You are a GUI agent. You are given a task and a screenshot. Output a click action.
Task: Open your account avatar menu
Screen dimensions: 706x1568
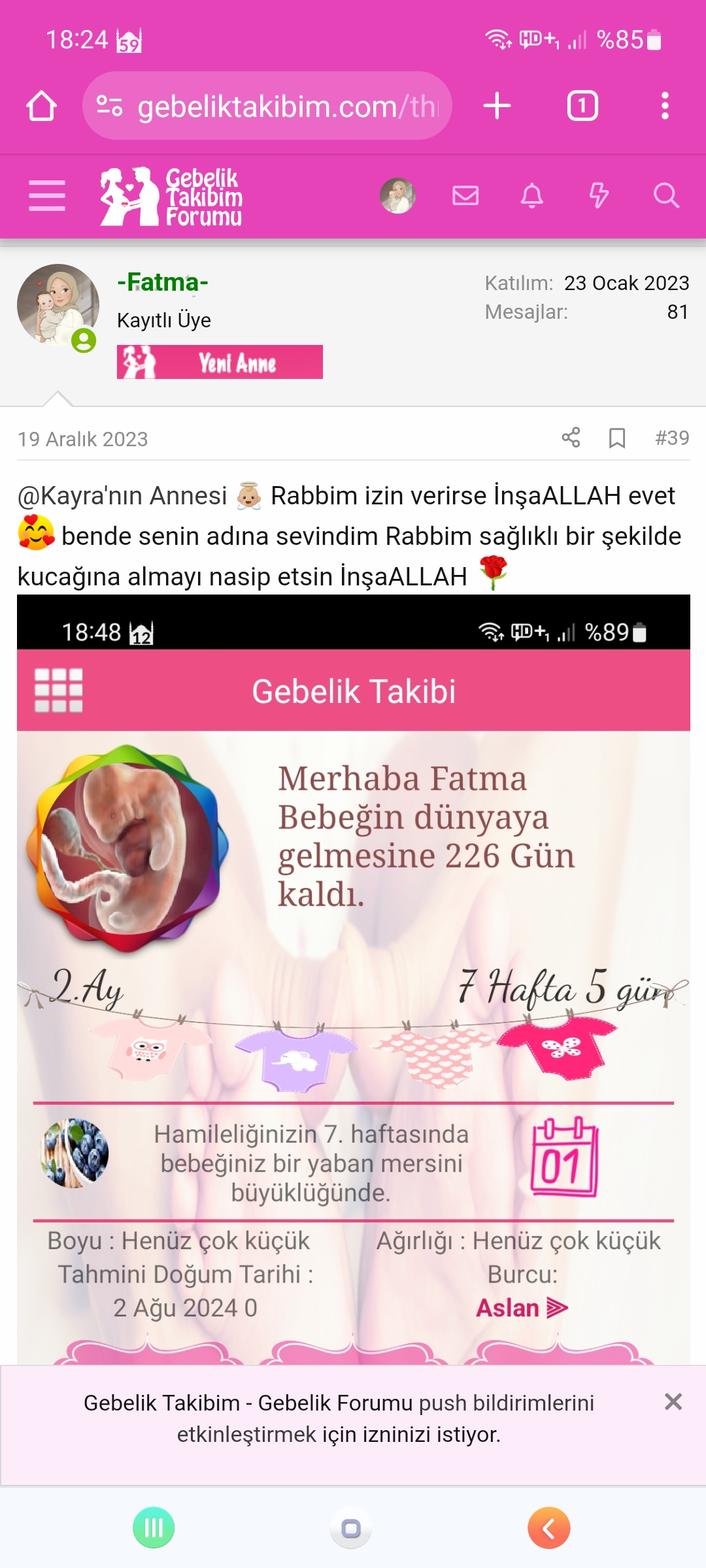pyautogui.click(x=397, y=194)
